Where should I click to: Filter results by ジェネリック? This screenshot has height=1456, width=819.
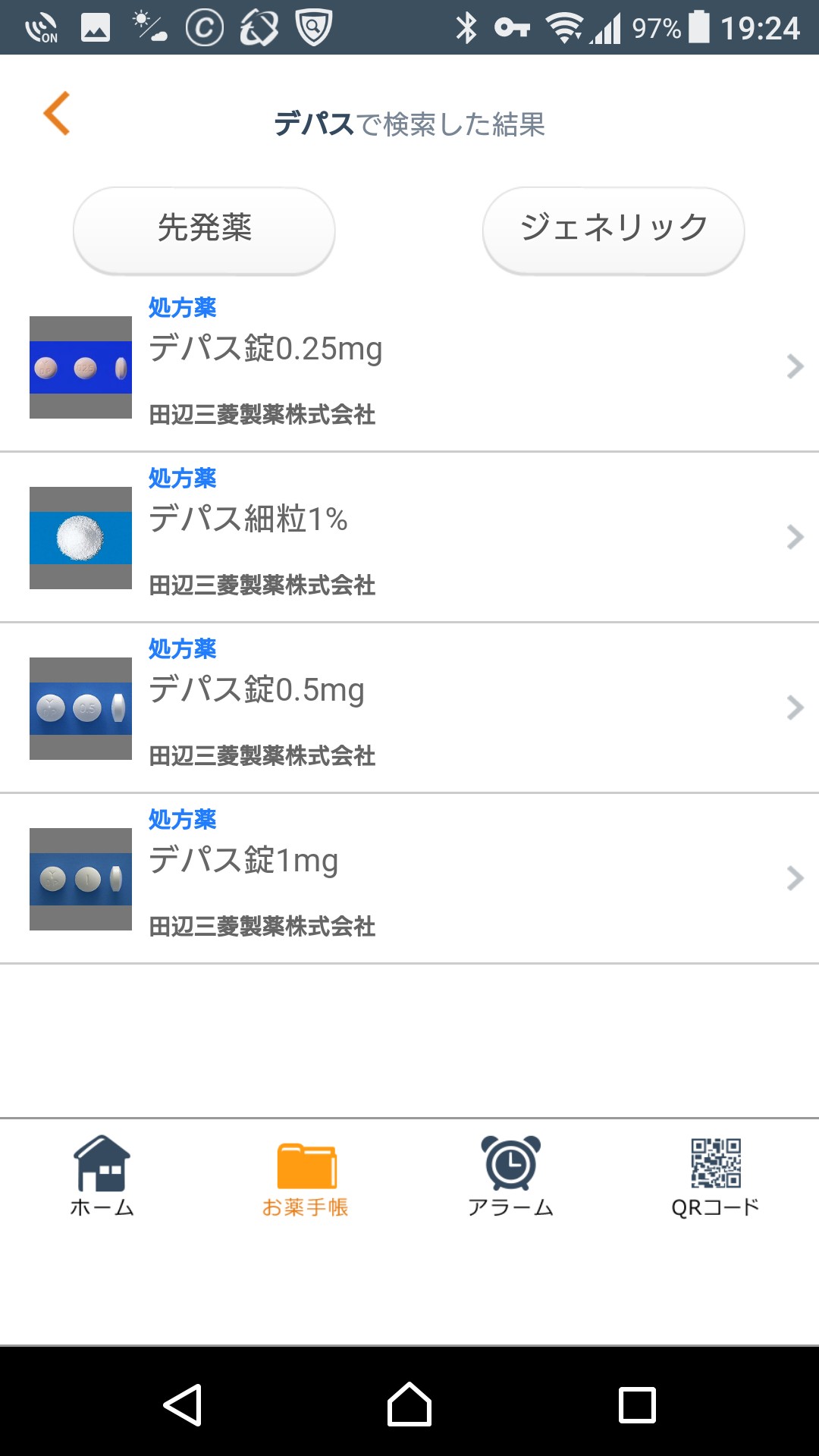[613, 229]
